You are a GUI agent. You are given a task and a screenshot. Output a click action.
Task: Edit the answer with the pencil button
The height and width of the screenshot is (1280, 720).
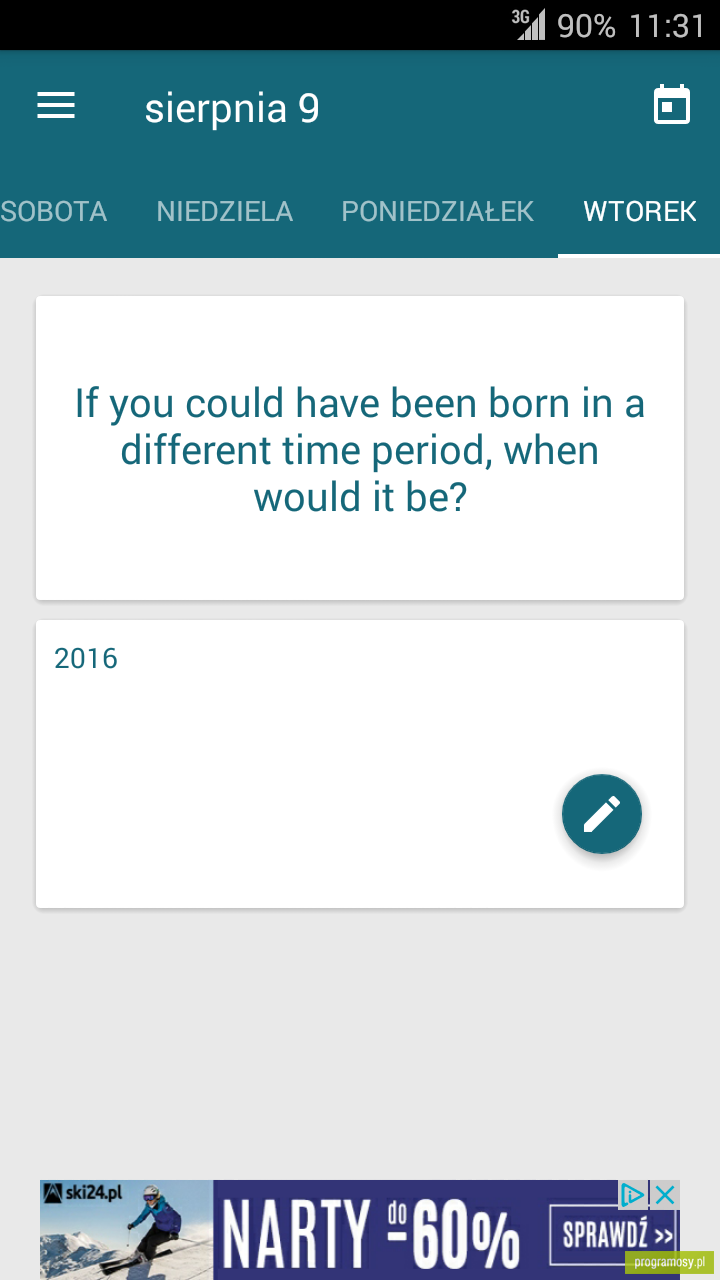click(x=601, y=814)
